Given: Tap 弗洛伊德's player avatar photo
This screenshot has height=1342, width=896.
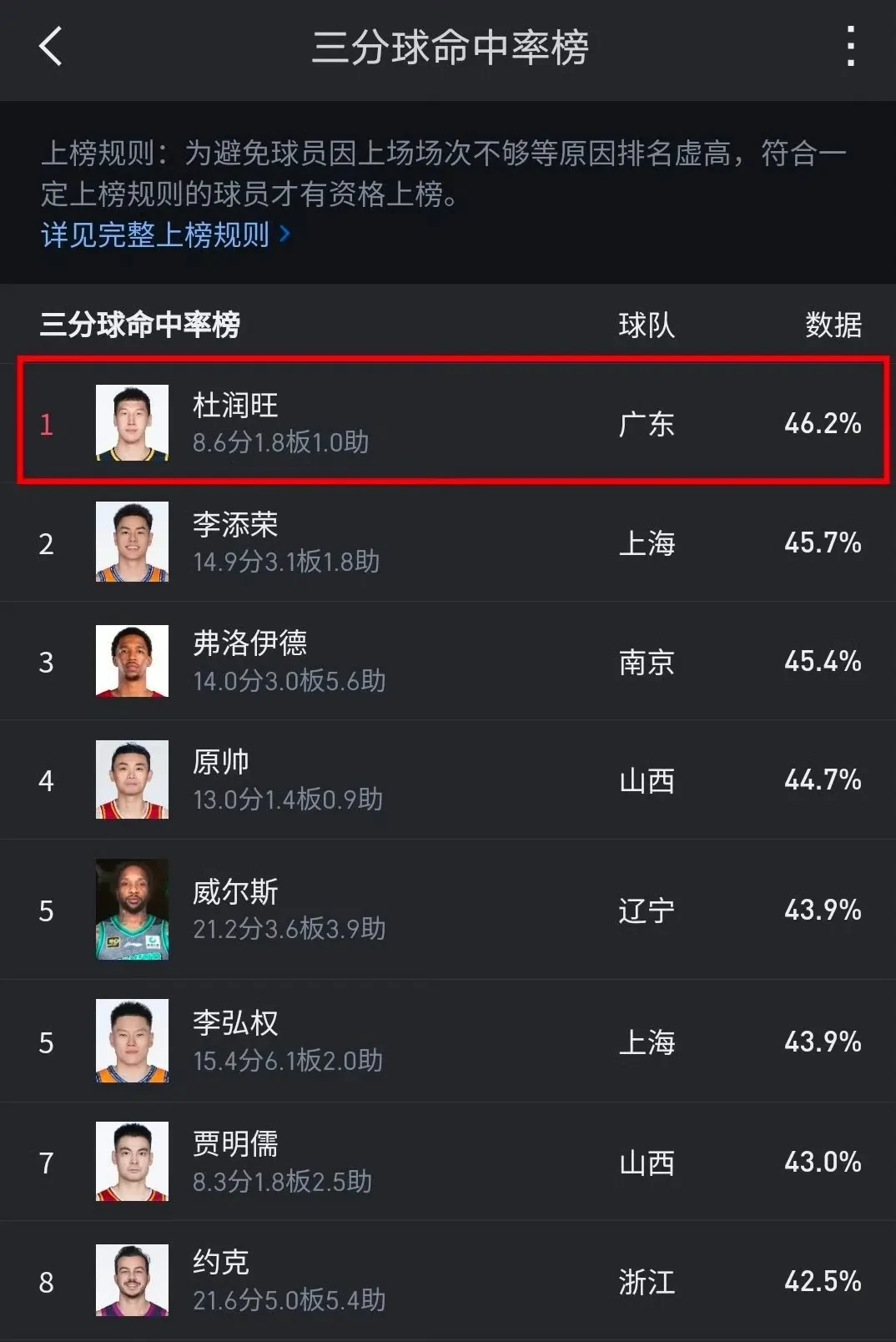Looking at the screenshot, I should (131, 661).
